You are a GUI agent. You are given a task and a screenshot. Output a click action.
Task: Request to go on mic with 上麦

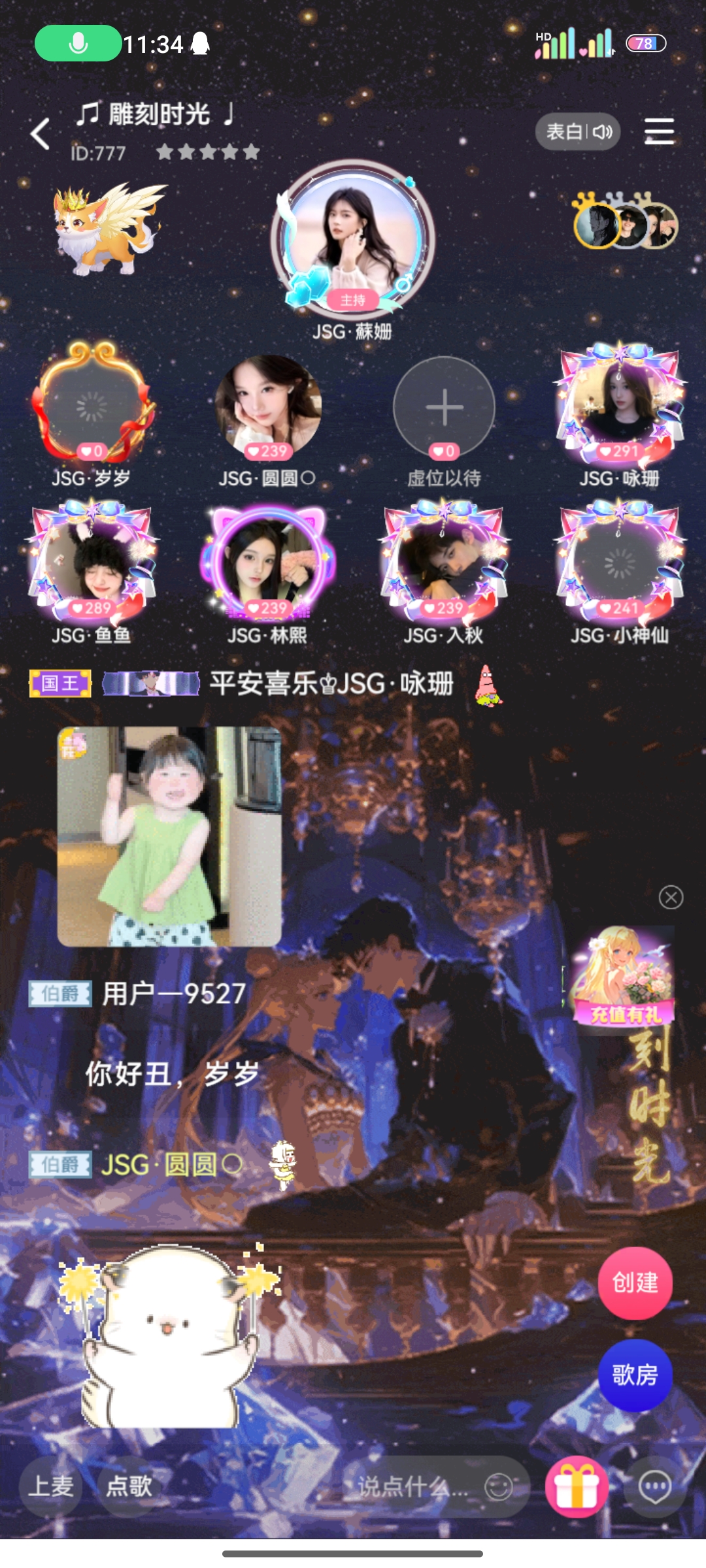pyautogui.click(x=51, y=1486)
